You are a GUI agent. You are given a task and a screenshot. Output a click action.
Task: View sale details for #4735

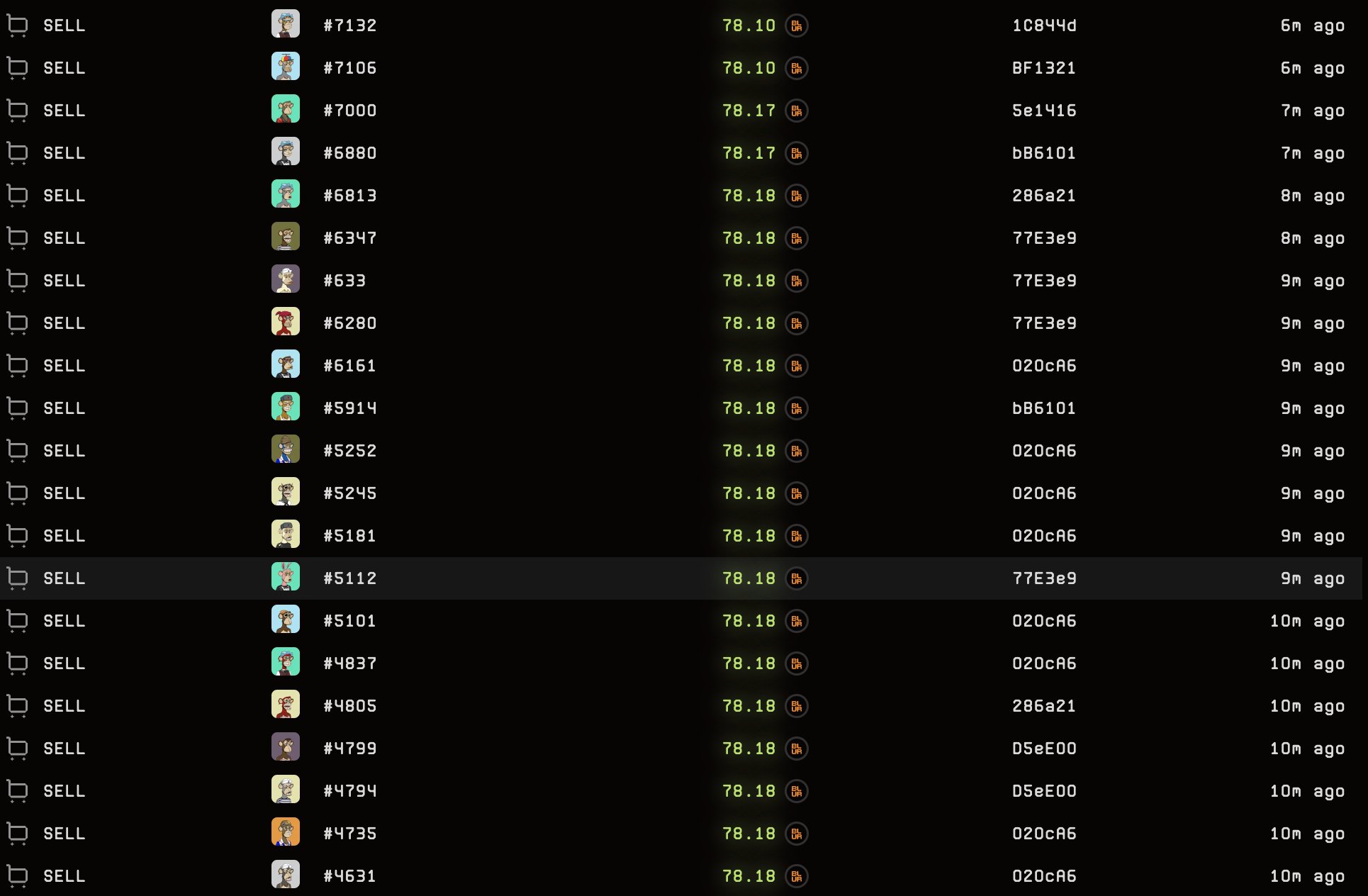pyautogui.click(x=349, y=834)
